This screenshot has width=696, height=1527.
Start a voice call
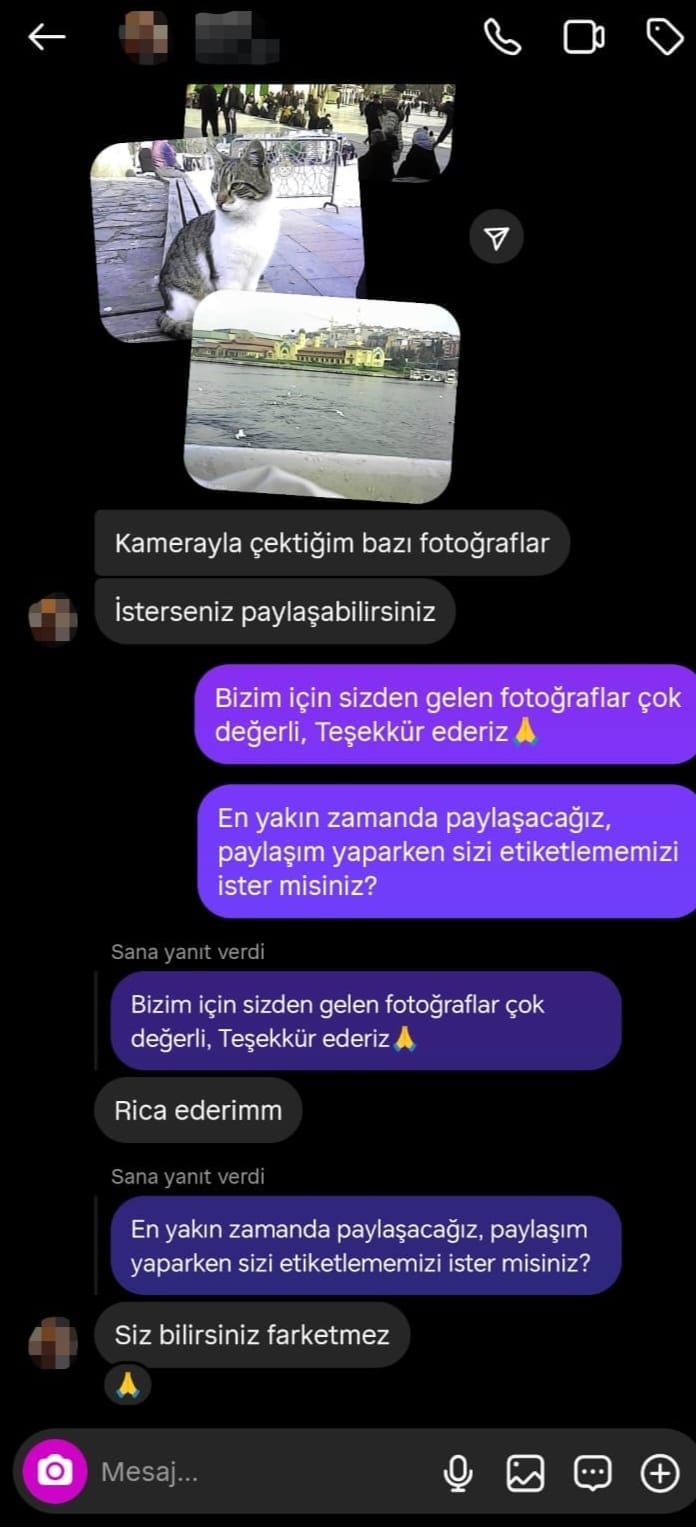(x=502, y=38)
